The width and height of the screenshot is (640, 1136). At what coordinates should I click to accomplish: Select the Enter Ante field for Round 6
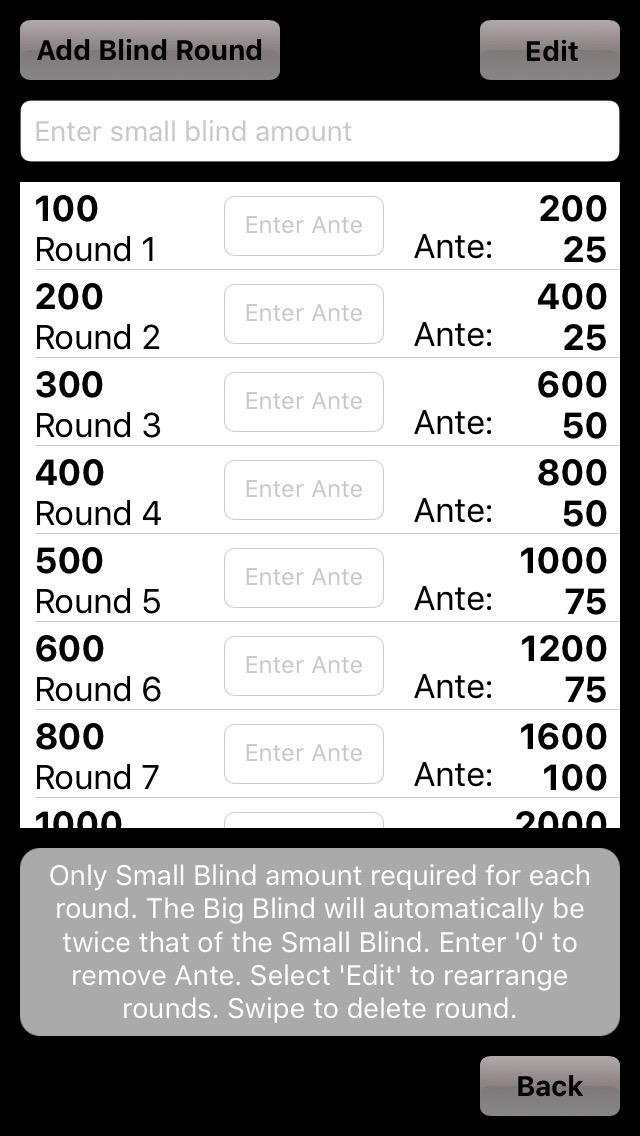click(x=304, y=666)
